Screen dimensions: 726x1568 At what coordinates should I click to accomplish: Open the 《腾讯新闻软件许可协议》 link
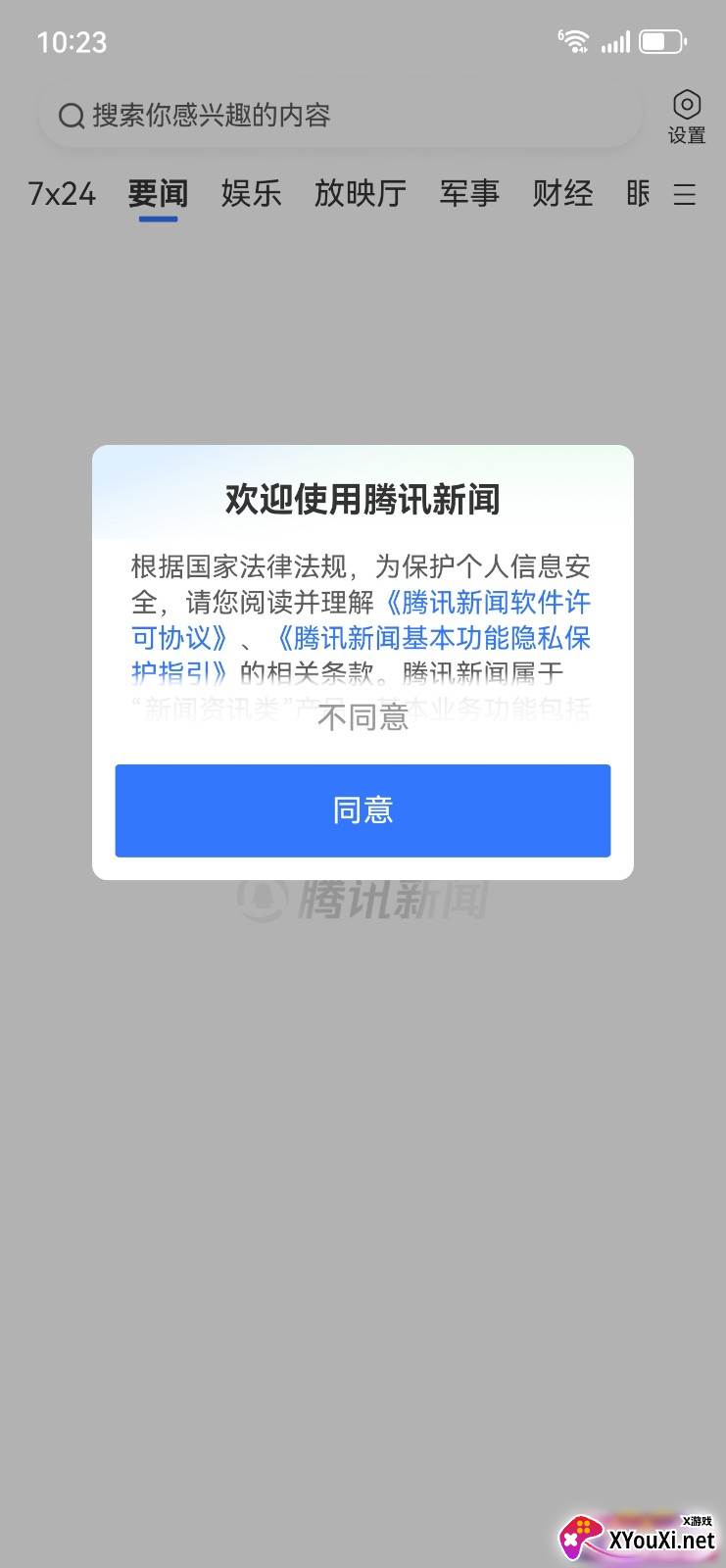coord(487,602)
